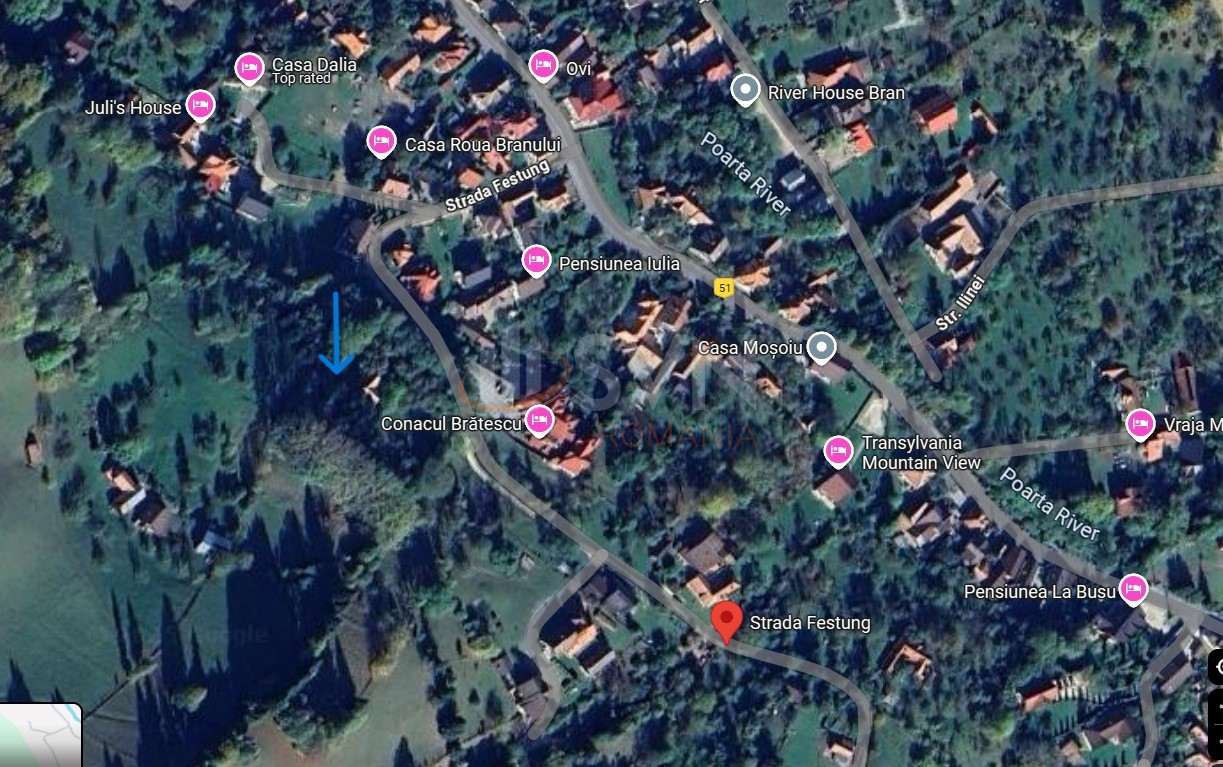The image size is (1223, 767).
Task: Open the Pensiunea Iulia pin
Action: [x=537, y=261]
